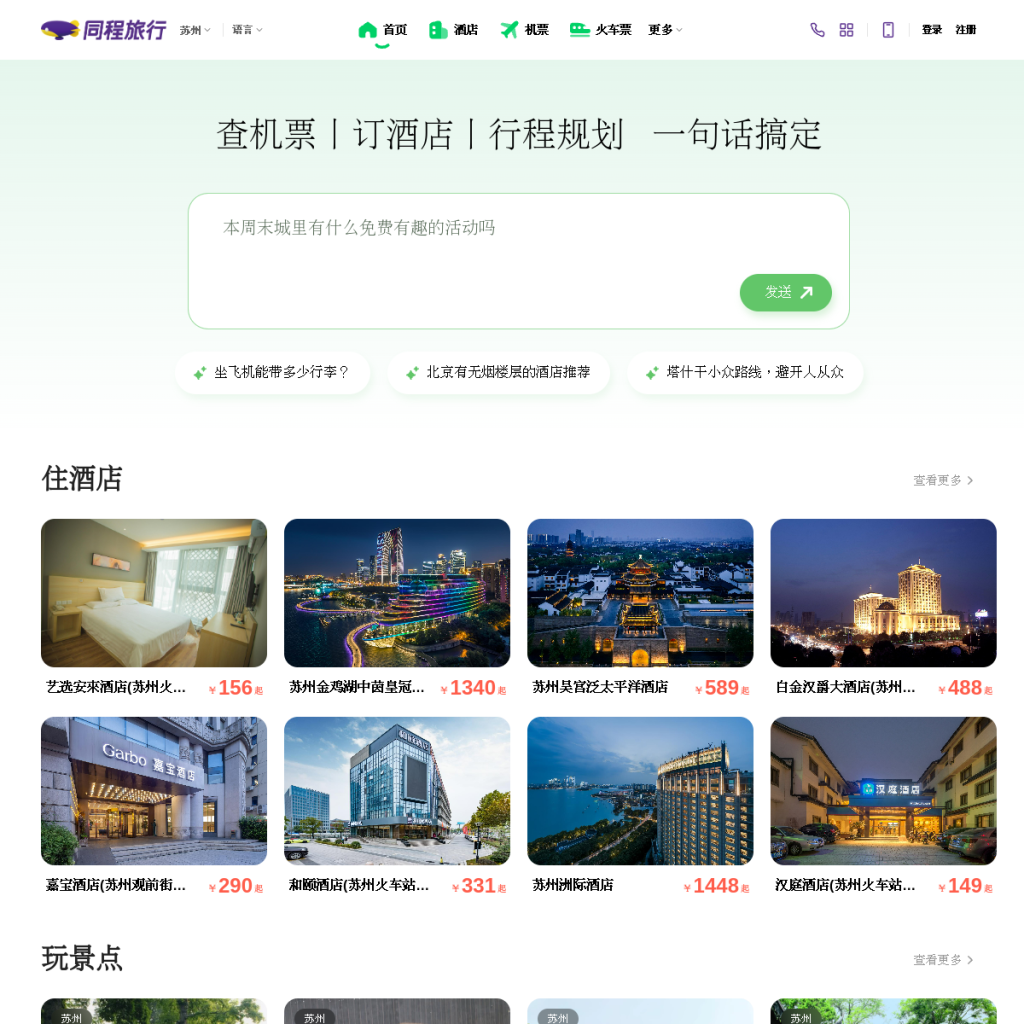Open the 苏州吴宫泛太平洋酒店 card
The width and height of the screenshot is (1024, 1024).
(x=640, y=609)
